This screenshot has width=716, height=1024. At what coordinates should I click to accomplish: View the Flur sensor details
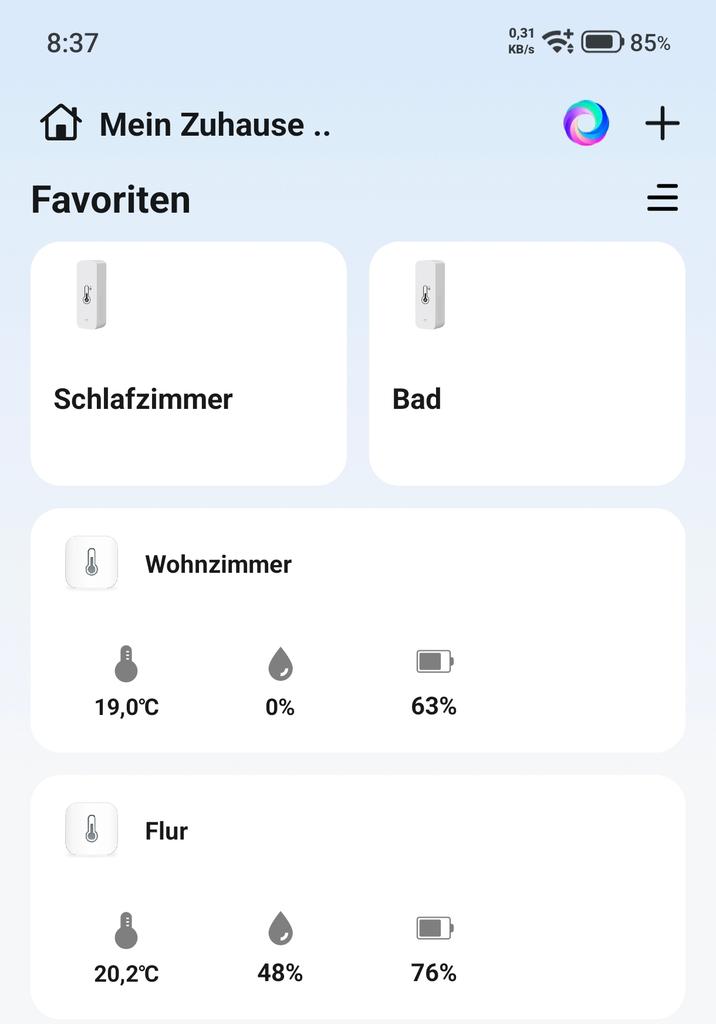pos(357,896)
